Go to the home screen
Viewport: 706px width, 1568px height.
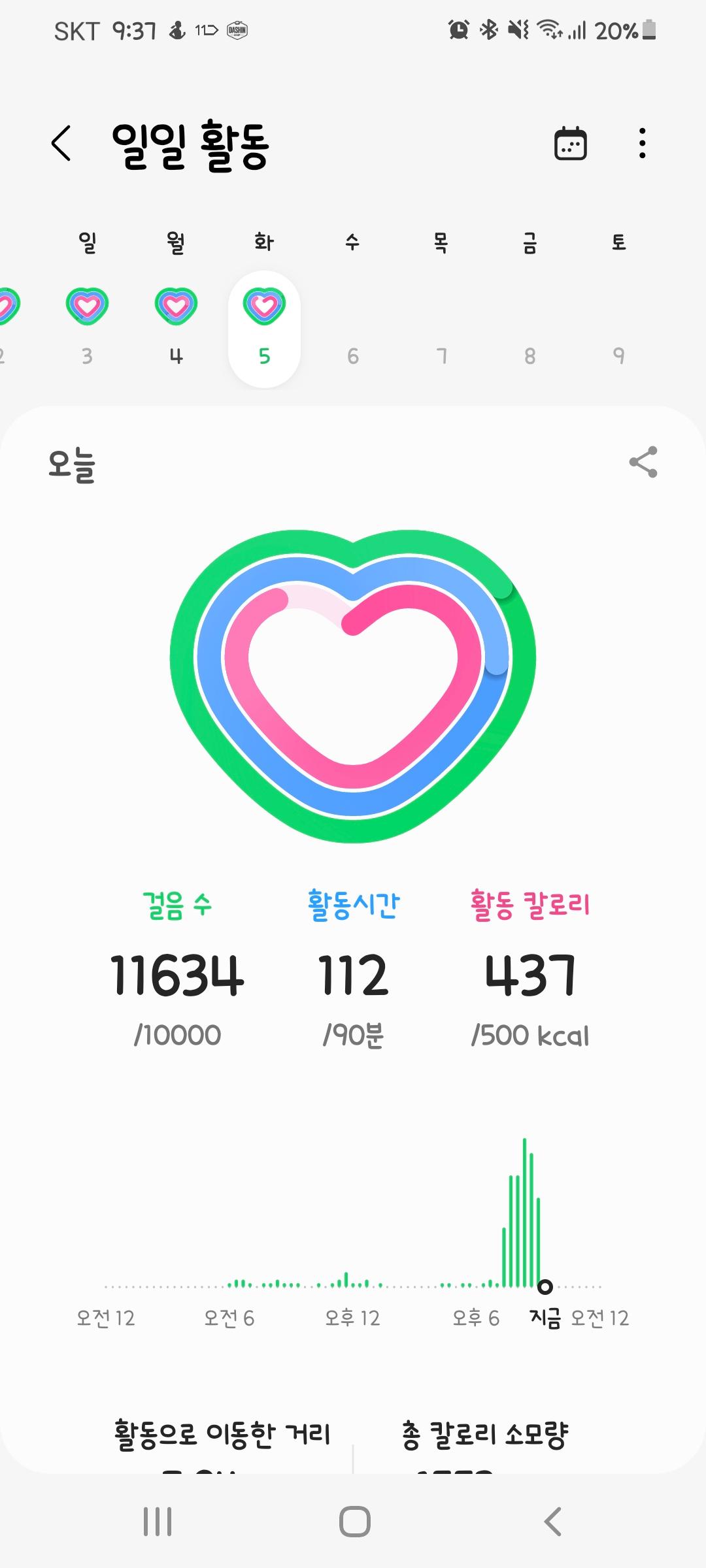354,1522
